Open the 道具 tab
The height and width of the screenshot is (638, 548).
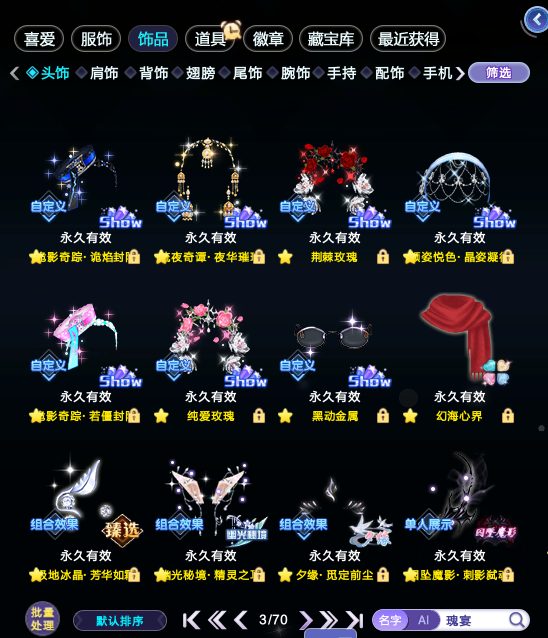point(210,39)
